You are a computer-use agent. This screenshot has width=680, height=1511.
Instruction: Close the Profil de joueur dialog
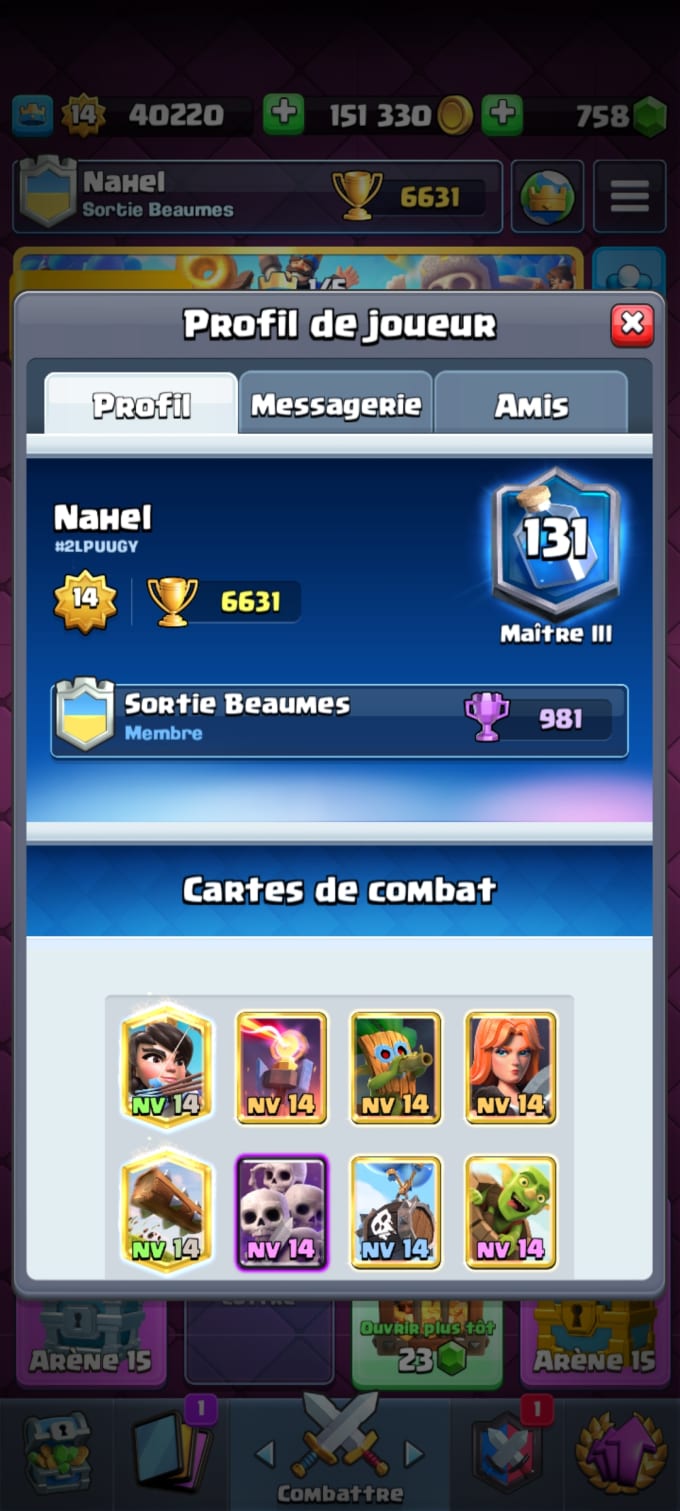[632, 325]
